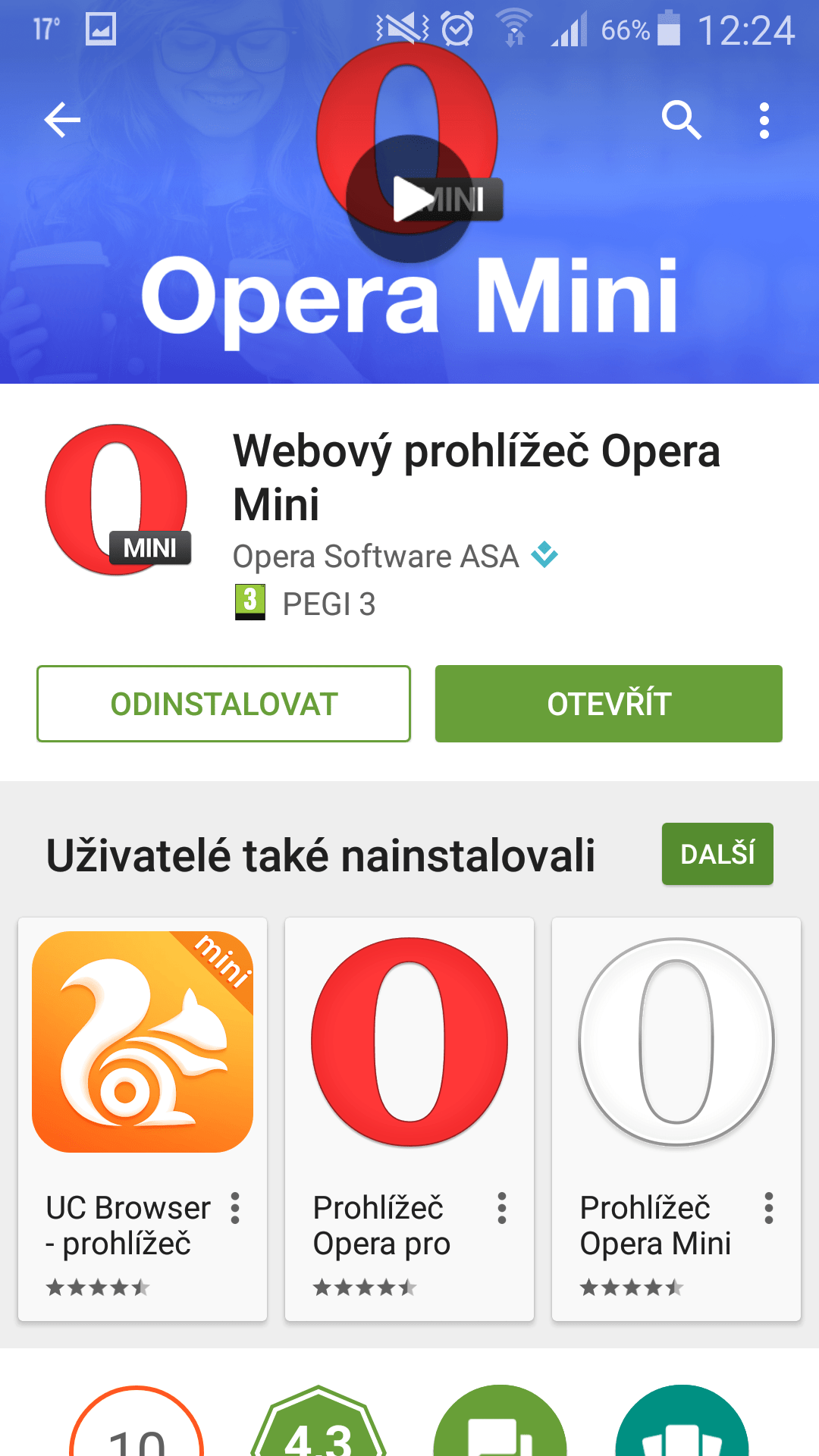Open developer page Opera Software ASA

376,557
